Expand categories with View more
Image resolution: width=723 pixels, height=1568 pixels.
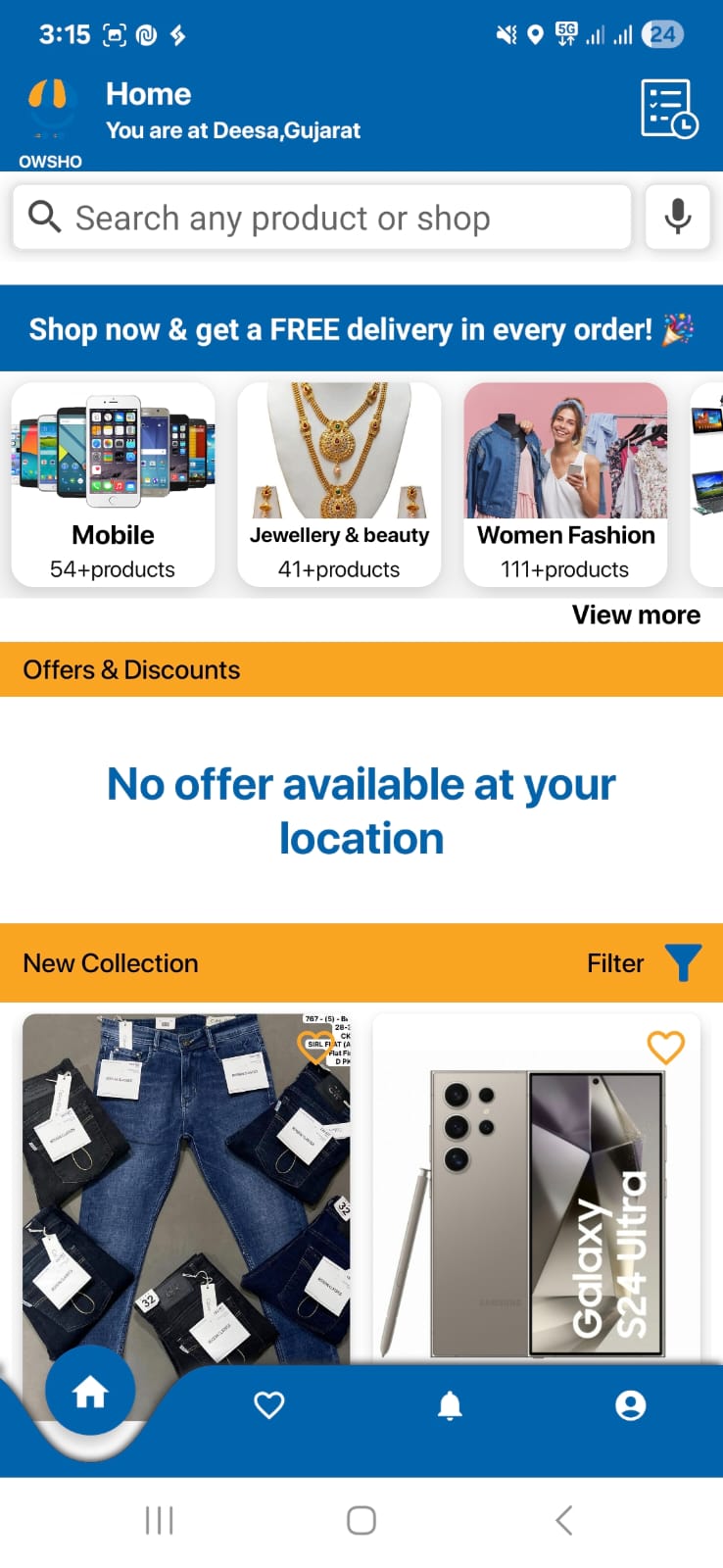pos(635,614)
